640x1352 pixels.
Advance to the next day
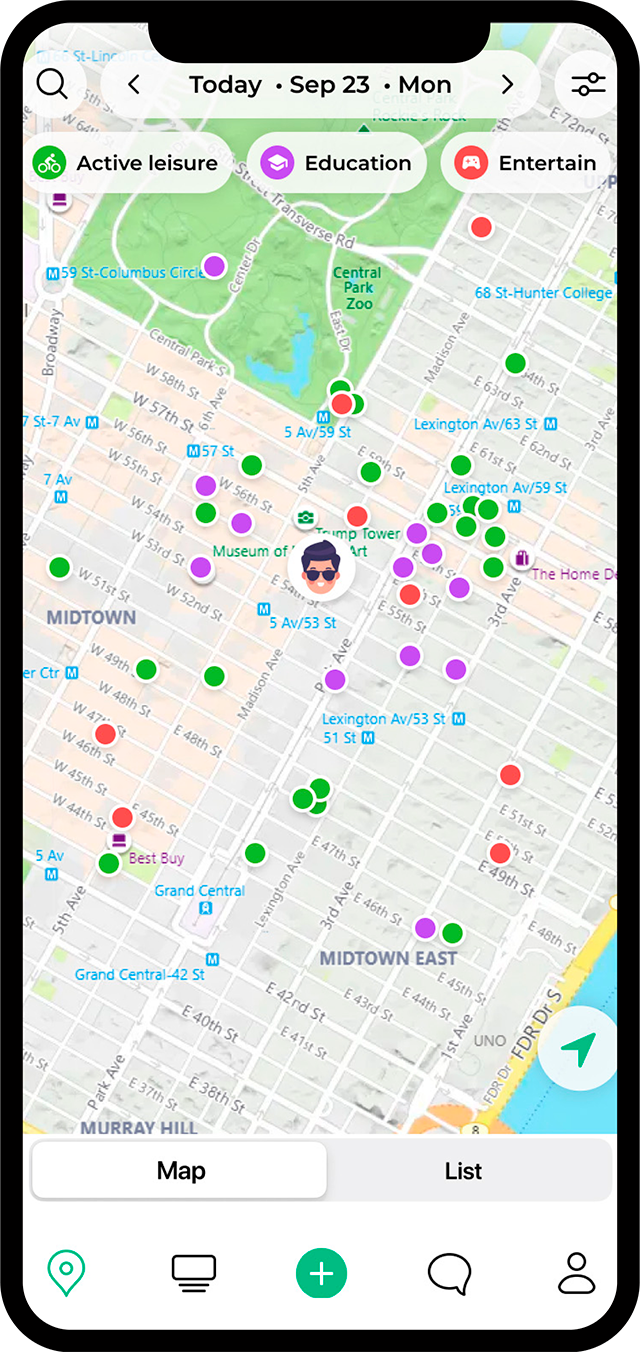click(507, 85)
